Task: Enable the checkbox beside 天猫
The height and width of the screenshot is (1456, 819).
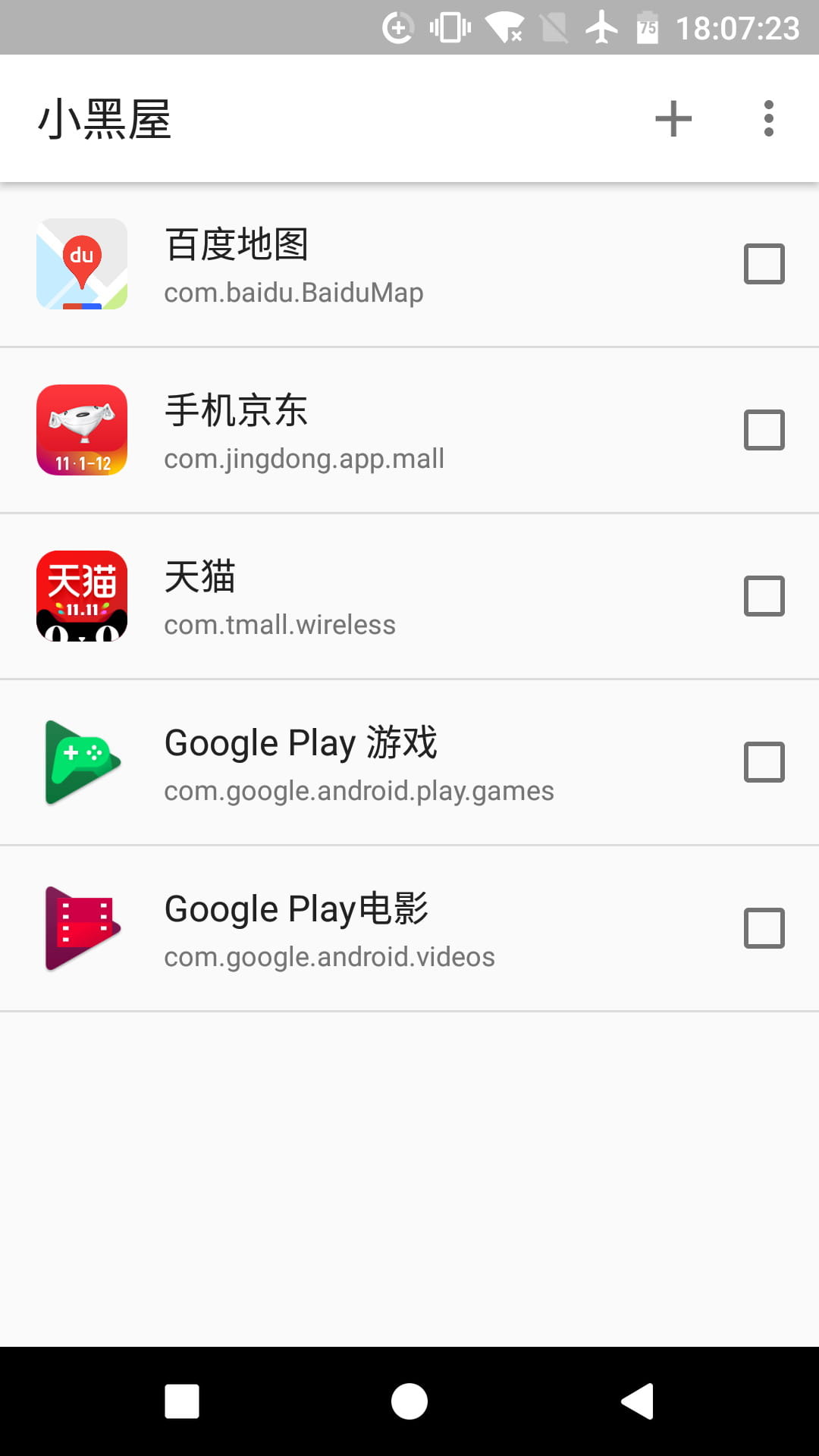Action: [x=763, y=596]
